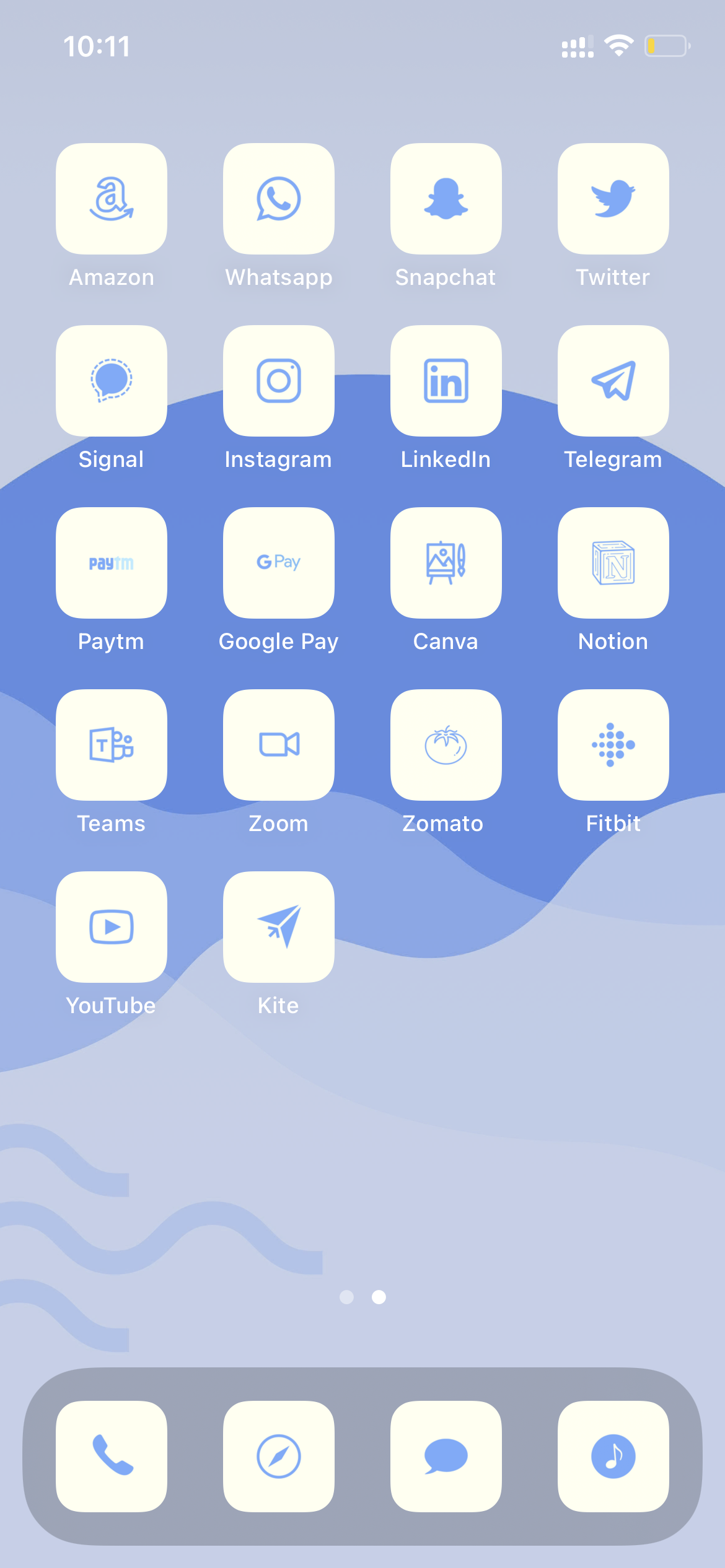This screenshot has width=725, height=1568.
Task: Open Instagram
Action: [x=278, y=380]
